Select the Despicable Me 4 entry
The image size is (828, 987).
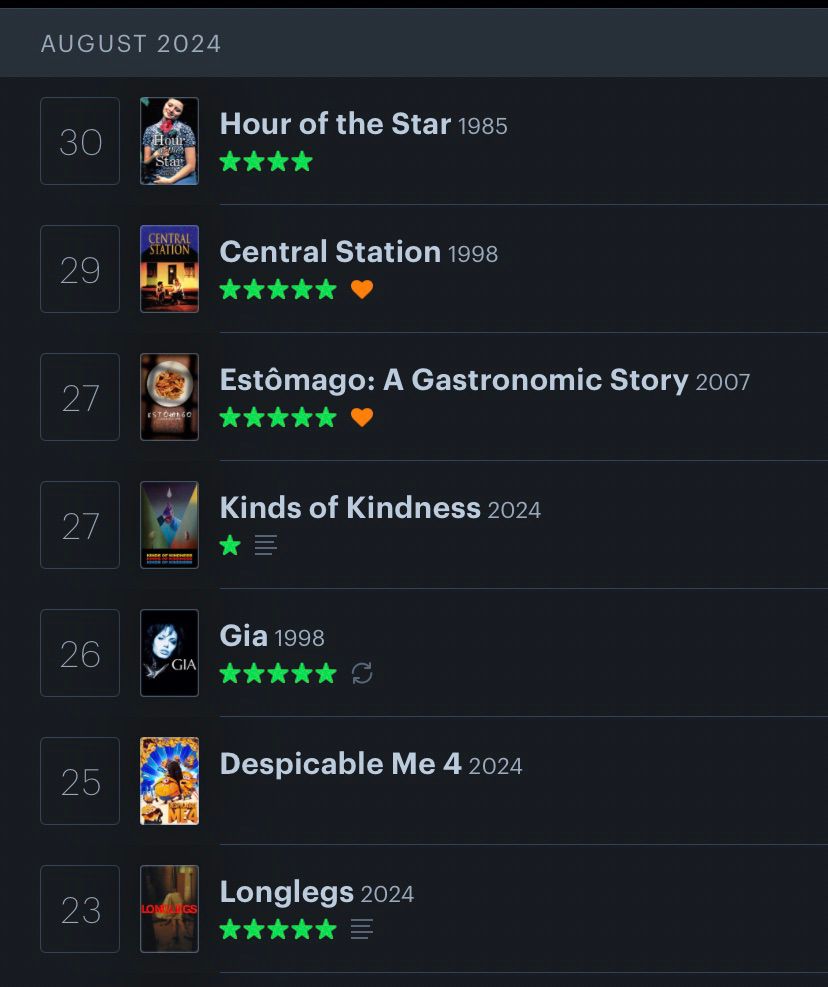point(340,764)
